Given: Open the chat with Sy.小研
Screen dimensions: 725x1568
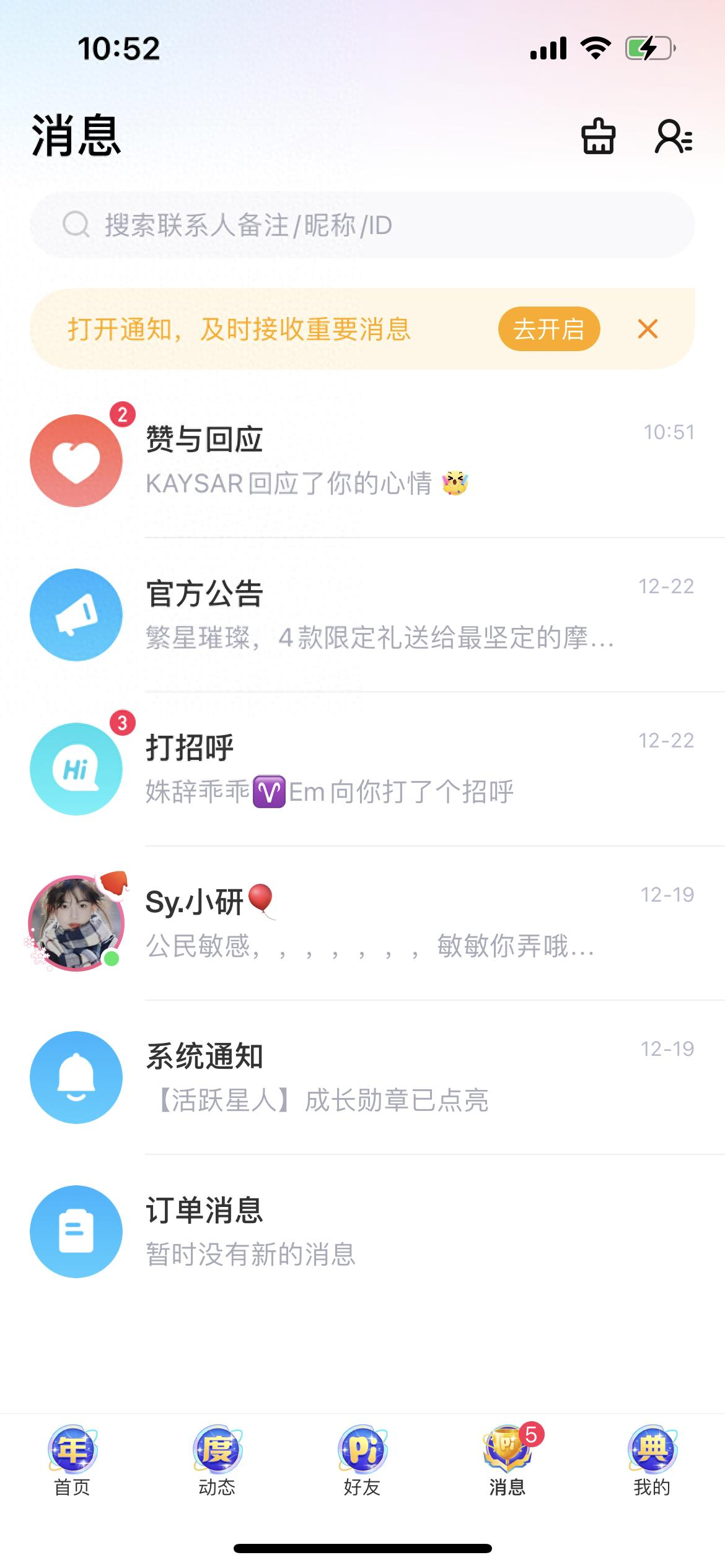Looking at the screenshot, I should coord(362,923).
